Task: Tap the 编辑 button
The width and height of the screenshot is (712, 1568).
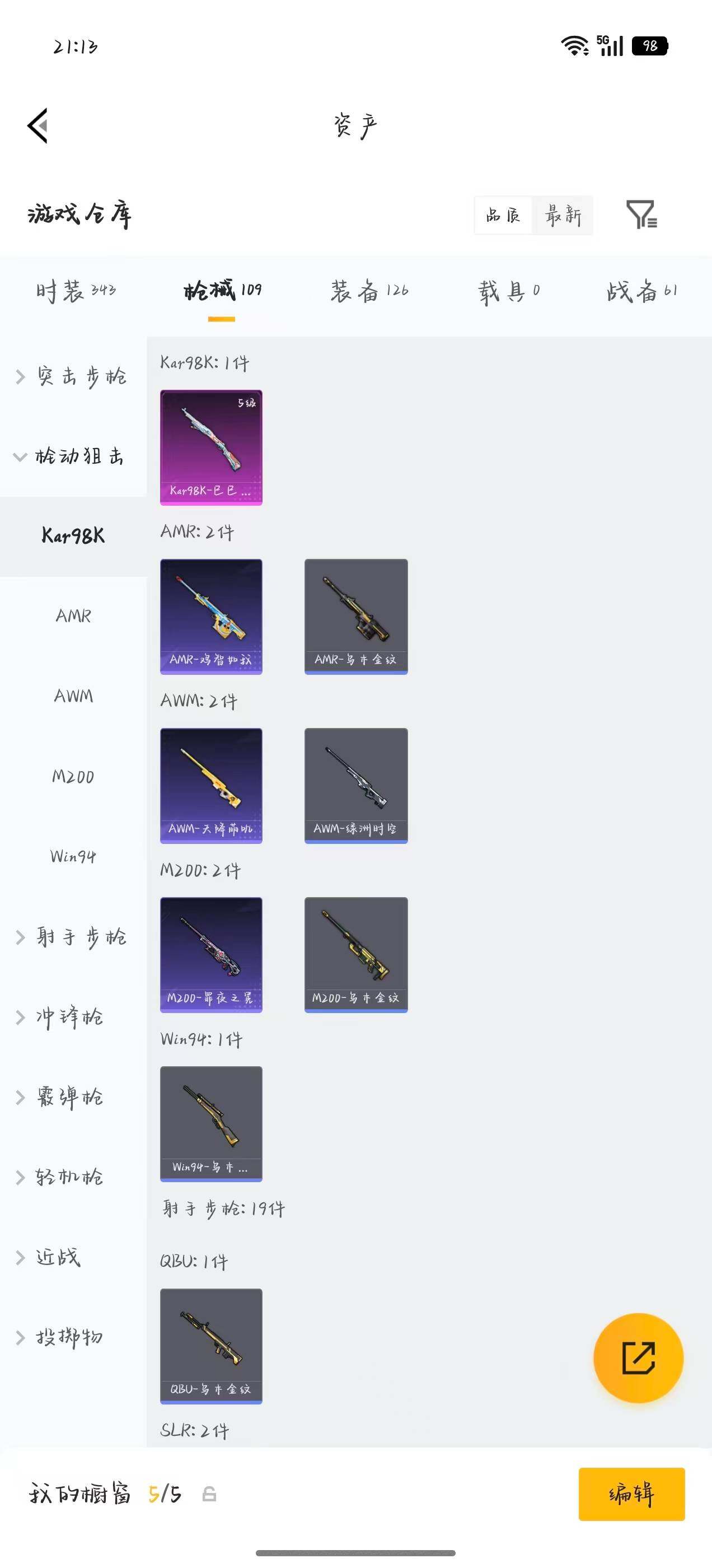Action: 631,1494
